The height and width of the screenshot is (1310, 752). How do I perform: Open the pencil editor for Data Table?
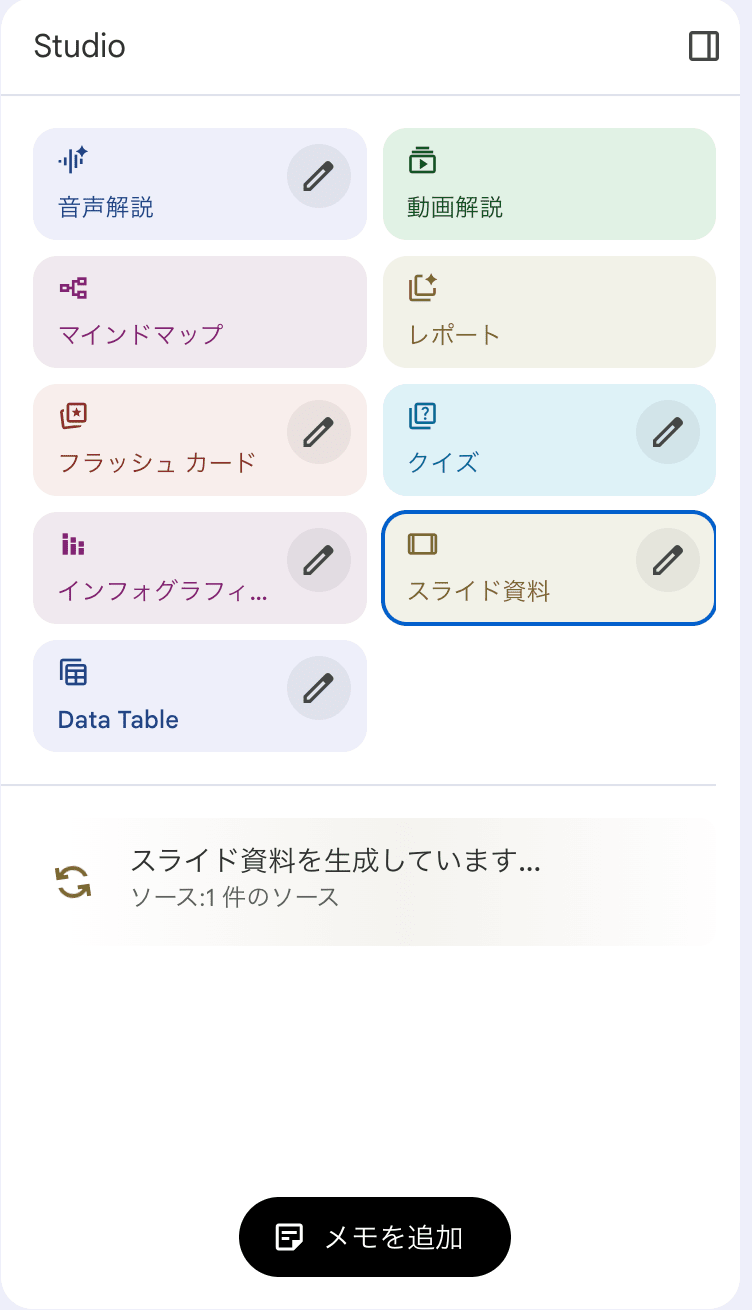tap(318, 688)
